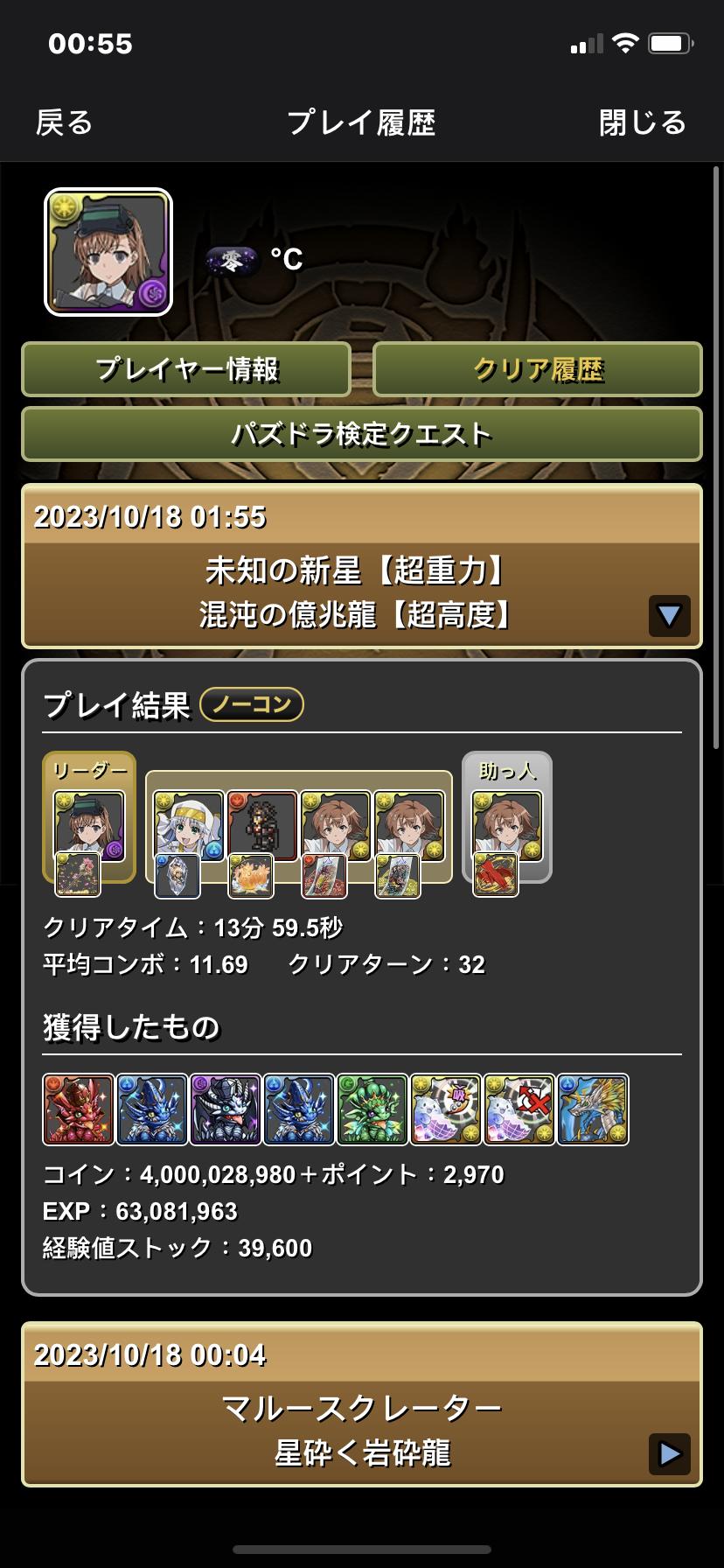Viewport: 724px width, 1568px height.
Task: Close the play history with 閉じる
Action: [x=643, y=122]
